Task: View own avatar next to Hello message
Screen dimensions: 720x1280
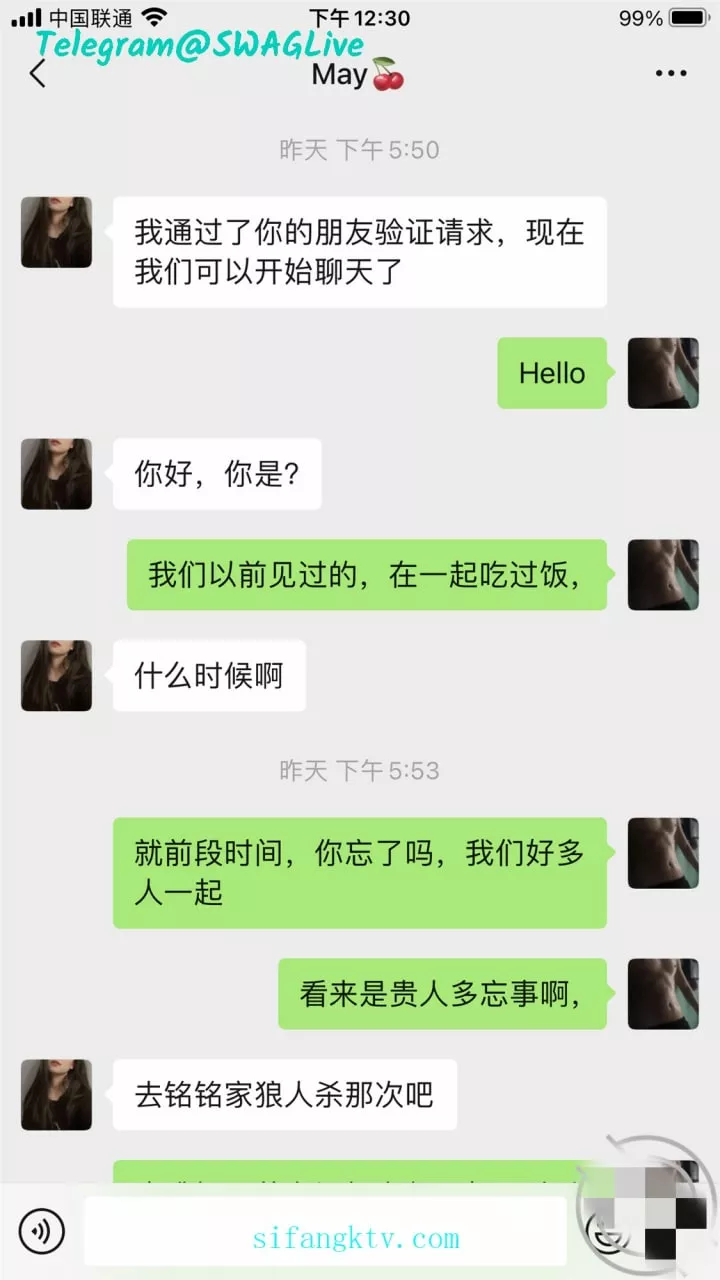Action: 663,373
